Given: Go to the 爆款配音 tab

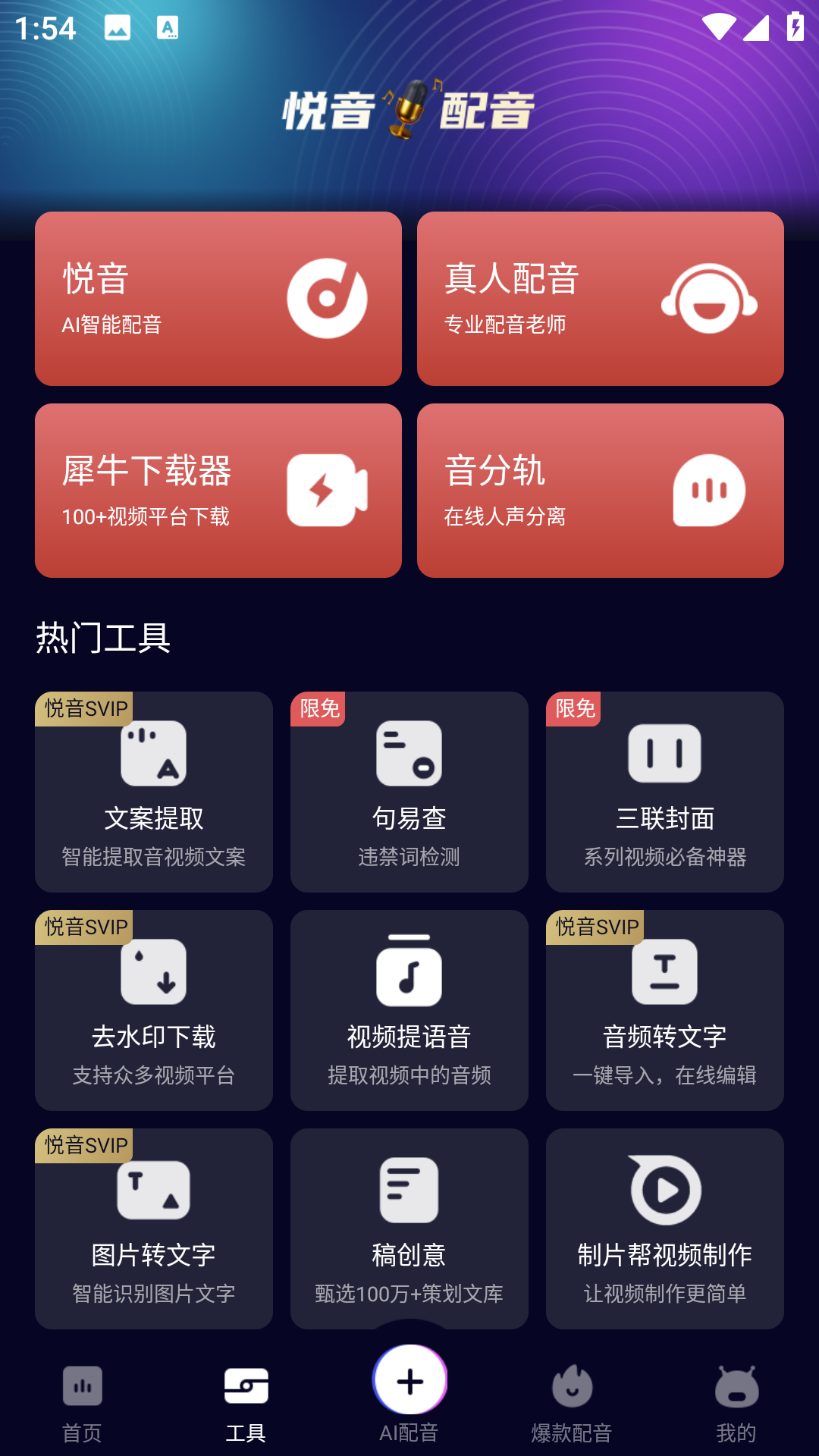Looking at the screenshot, I should (572, 1403).
